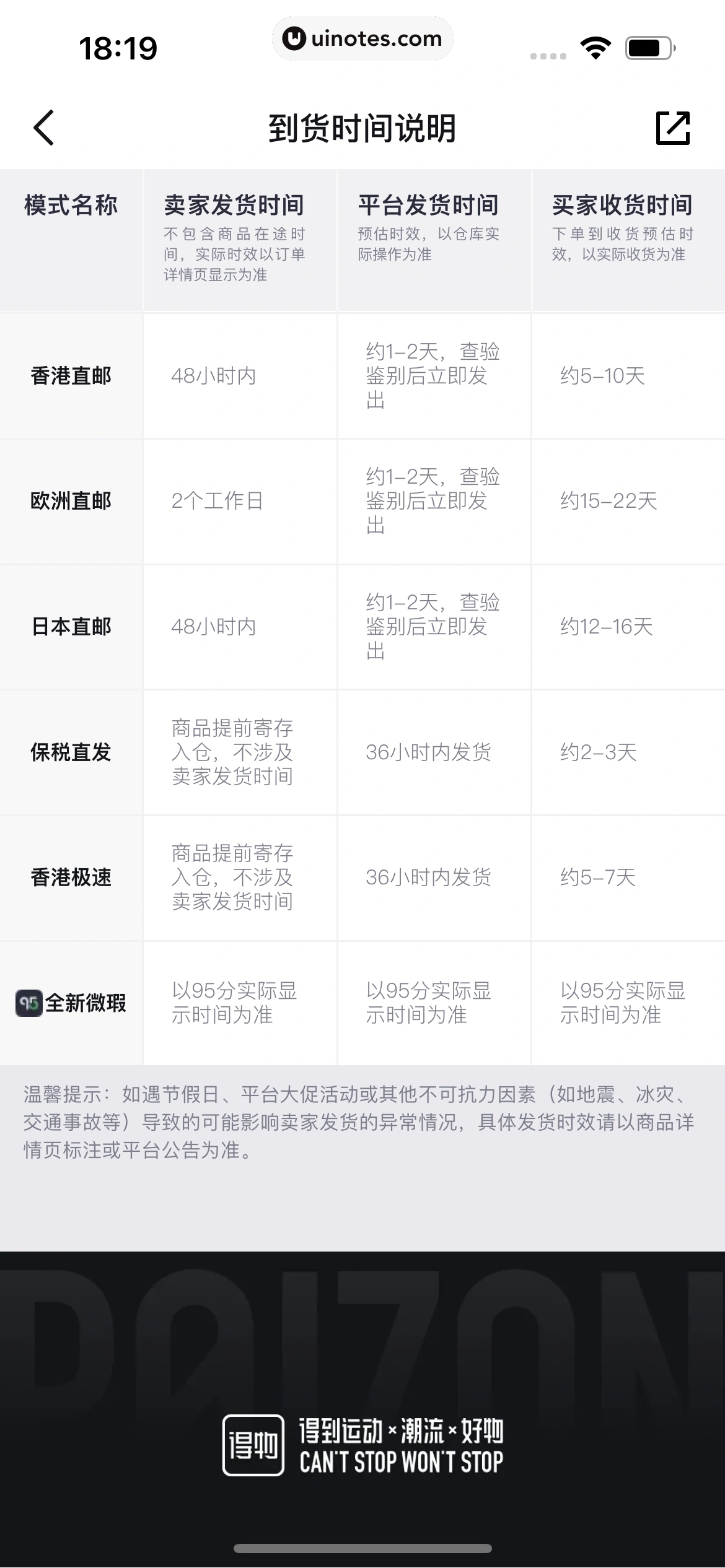Select the 香港直邮 row label
The height and width of the screenshot is (1568, 725).
pyautogui.click(x=71, y=376)
